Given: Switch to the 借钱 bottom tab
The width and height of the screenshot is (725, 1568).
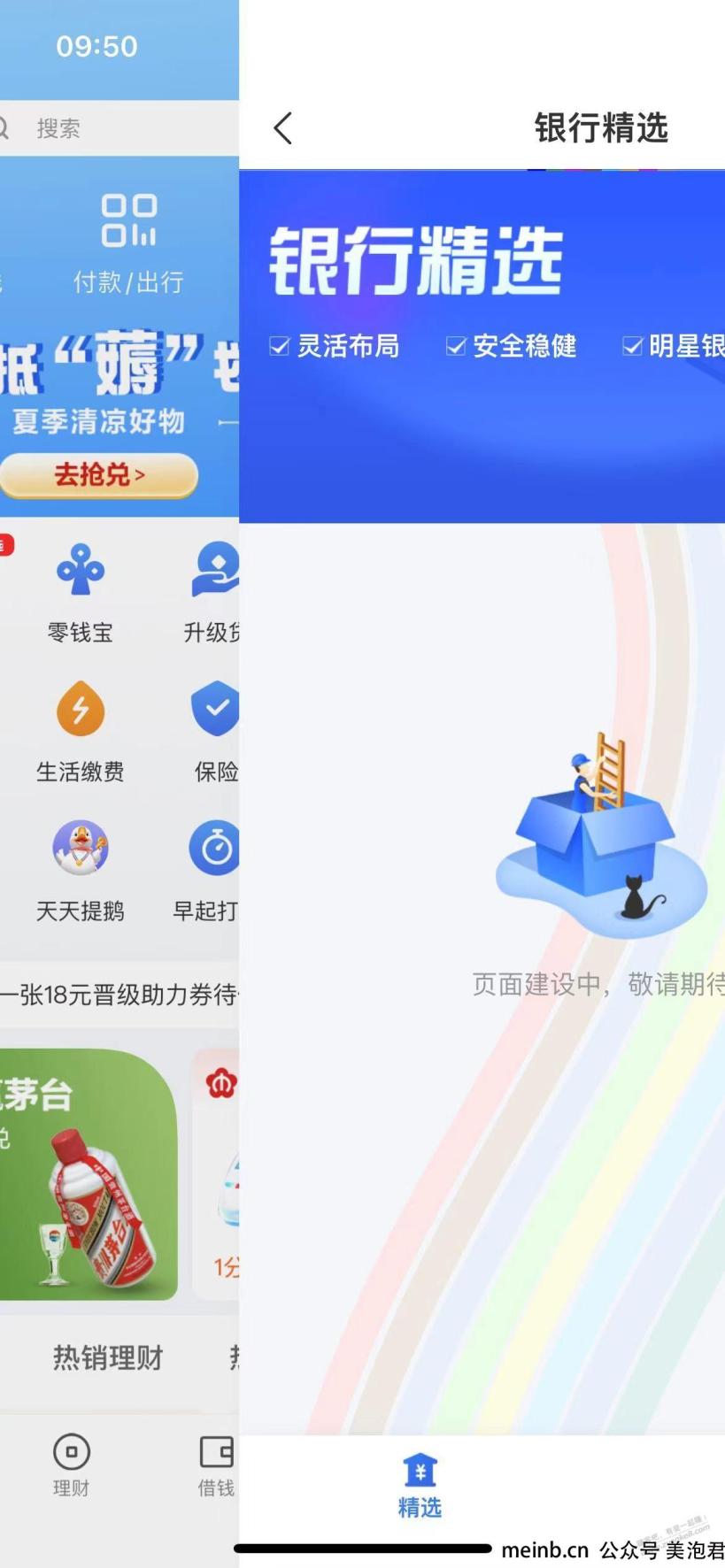Looking at the screenshot, I should 217,1465.
